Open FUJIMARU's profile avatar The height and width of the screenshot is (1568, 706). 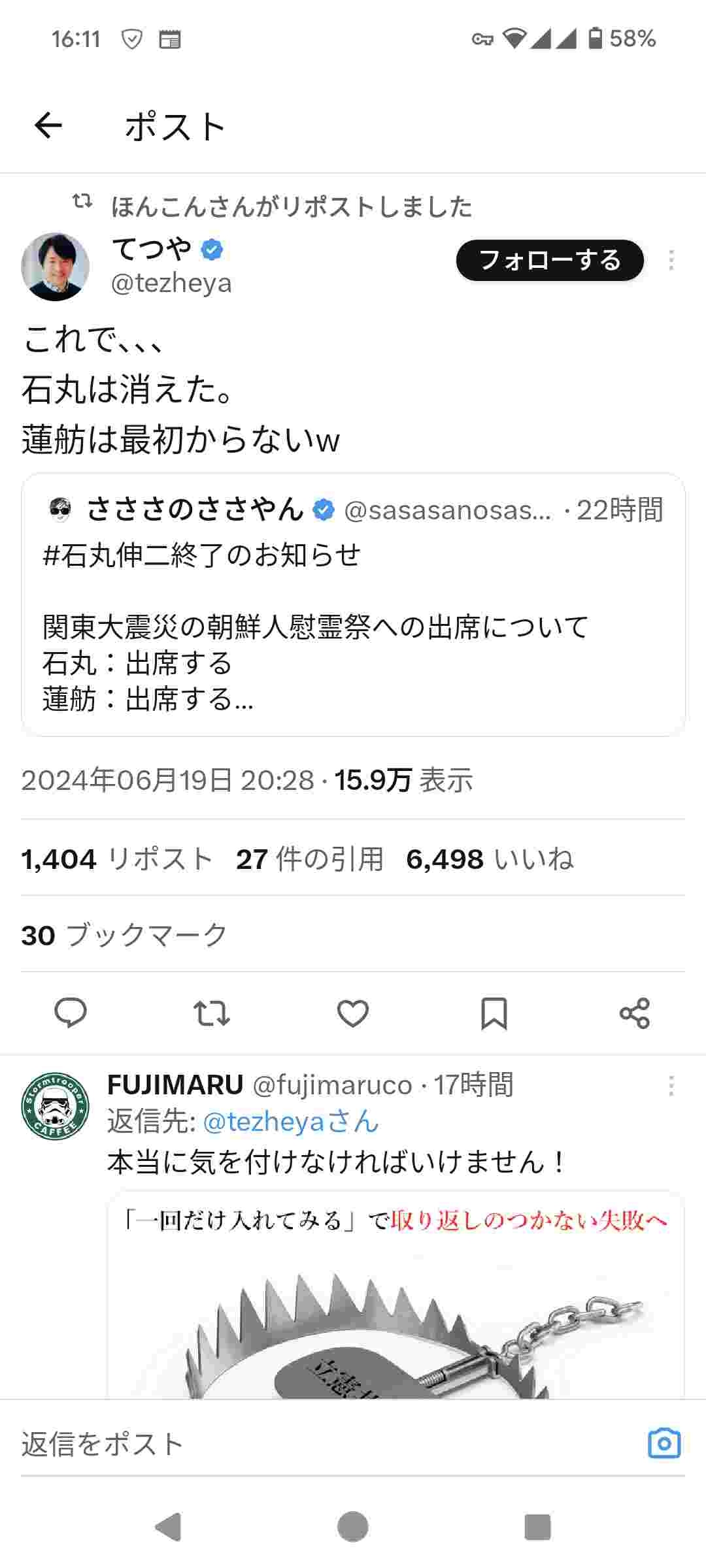(55, 1105)
